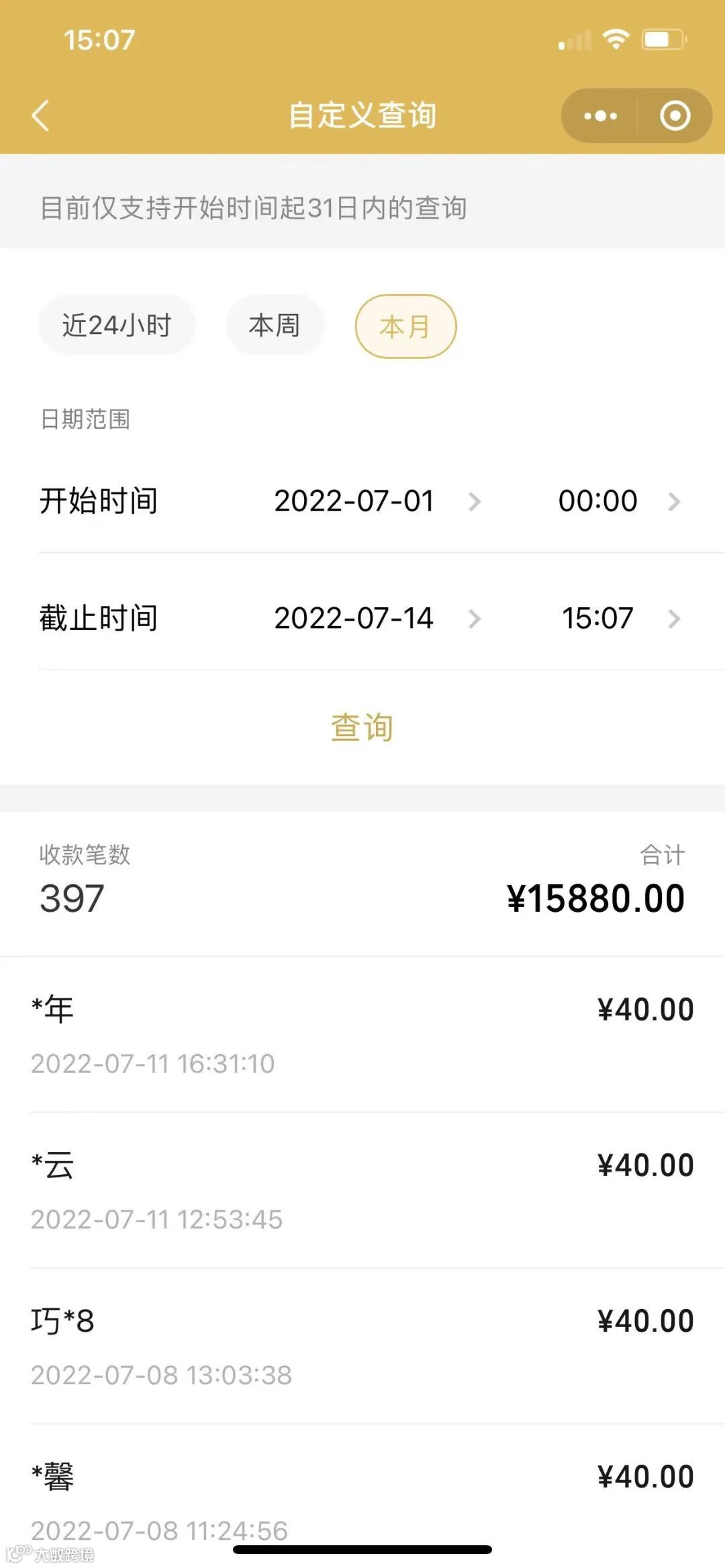
Task: Go back using the top-left arrow
Action: tap(41, 115)
